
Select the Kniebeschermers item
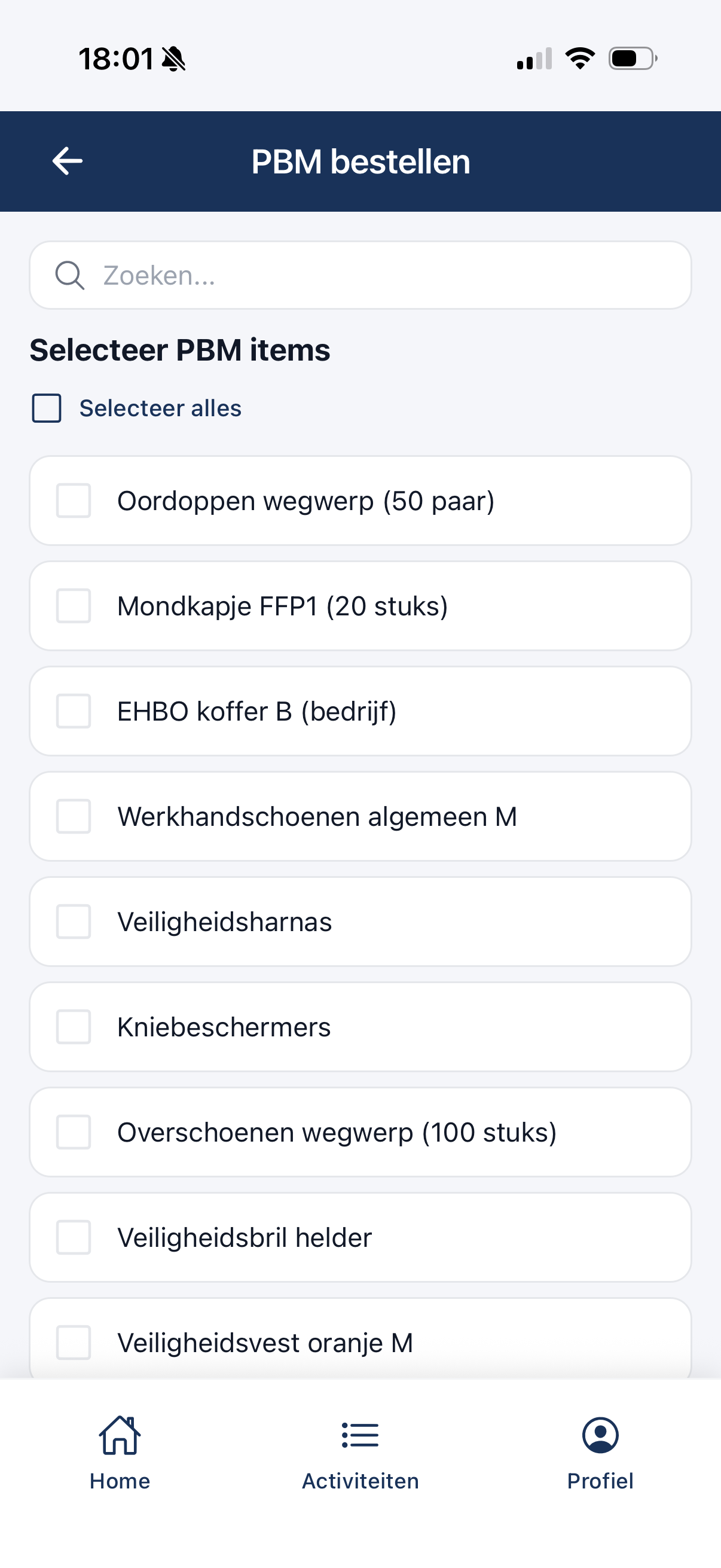73,1027
